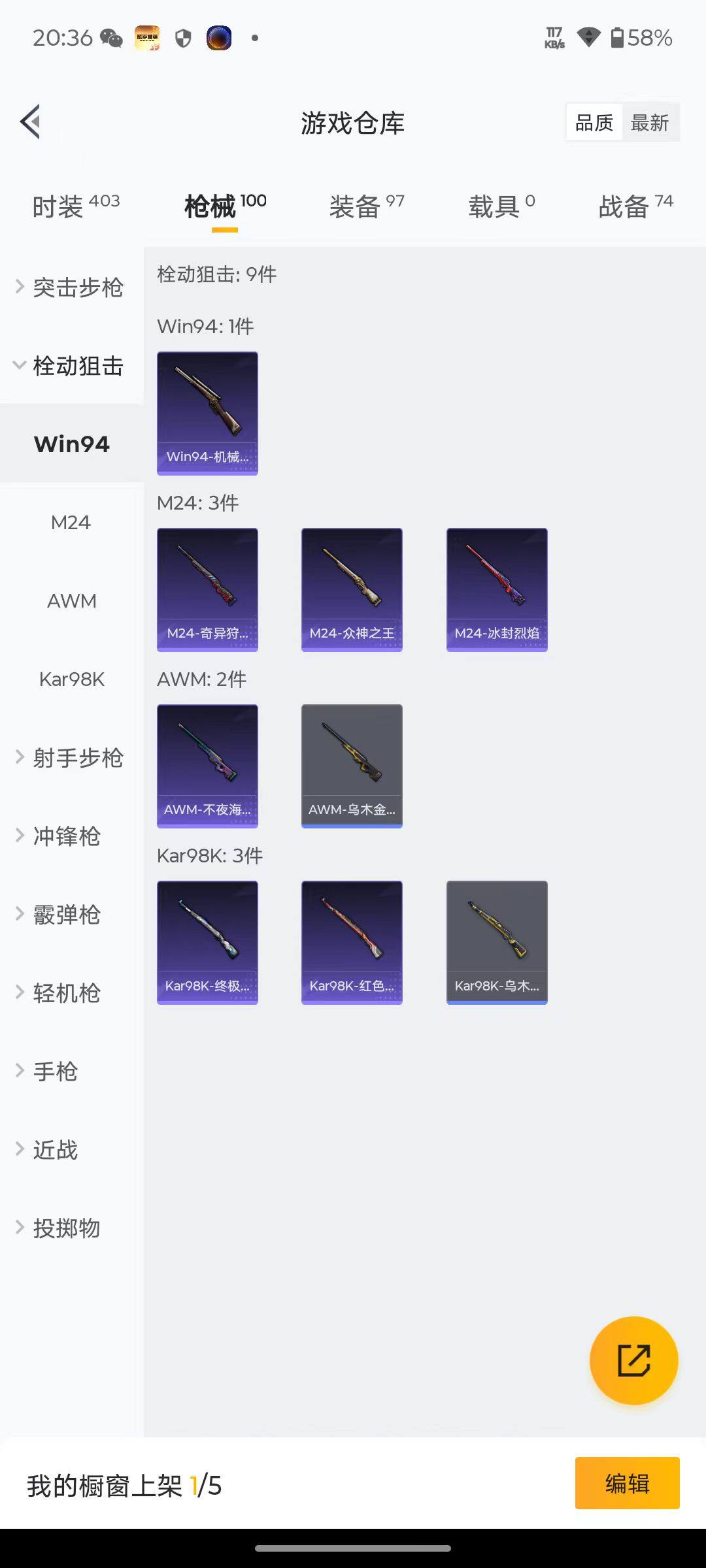706x1568 pixels.
Task: Select the Win94-机械 weapon thumbnail
Action: coord(207,413)
